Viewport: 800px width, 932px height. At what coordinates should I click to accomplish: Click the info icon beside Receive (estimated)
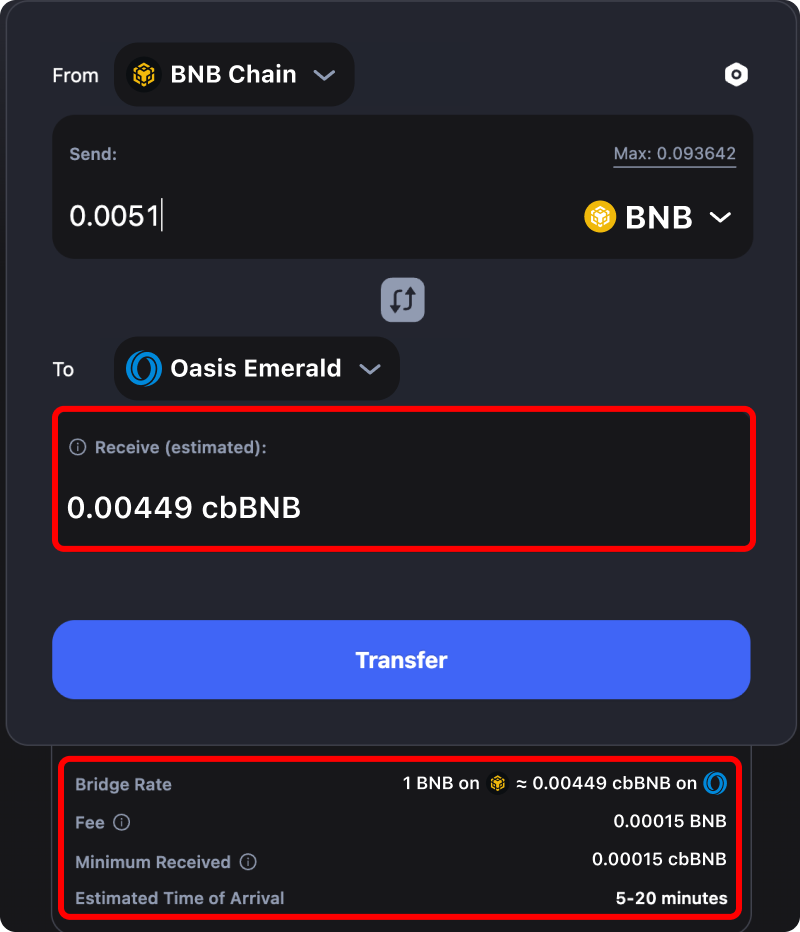(78, 447)
